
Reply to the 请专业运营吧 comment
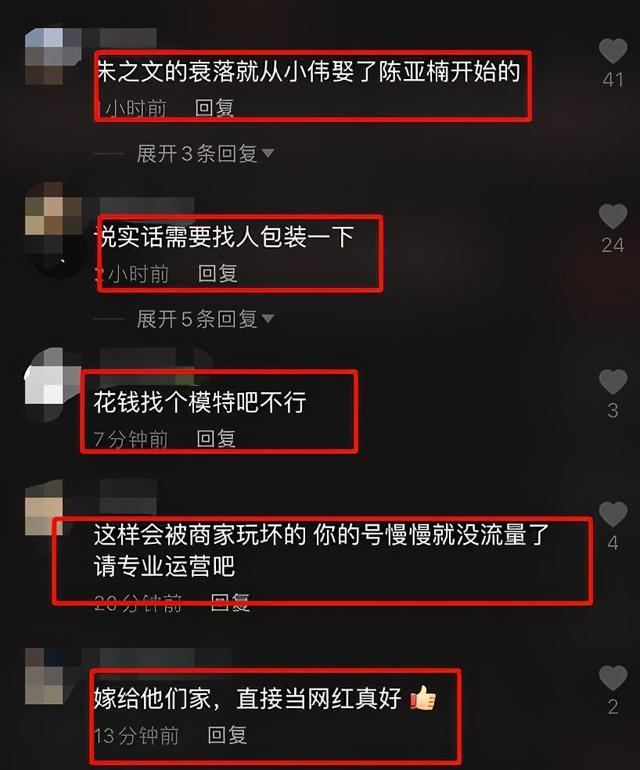(x=230, y=602)
